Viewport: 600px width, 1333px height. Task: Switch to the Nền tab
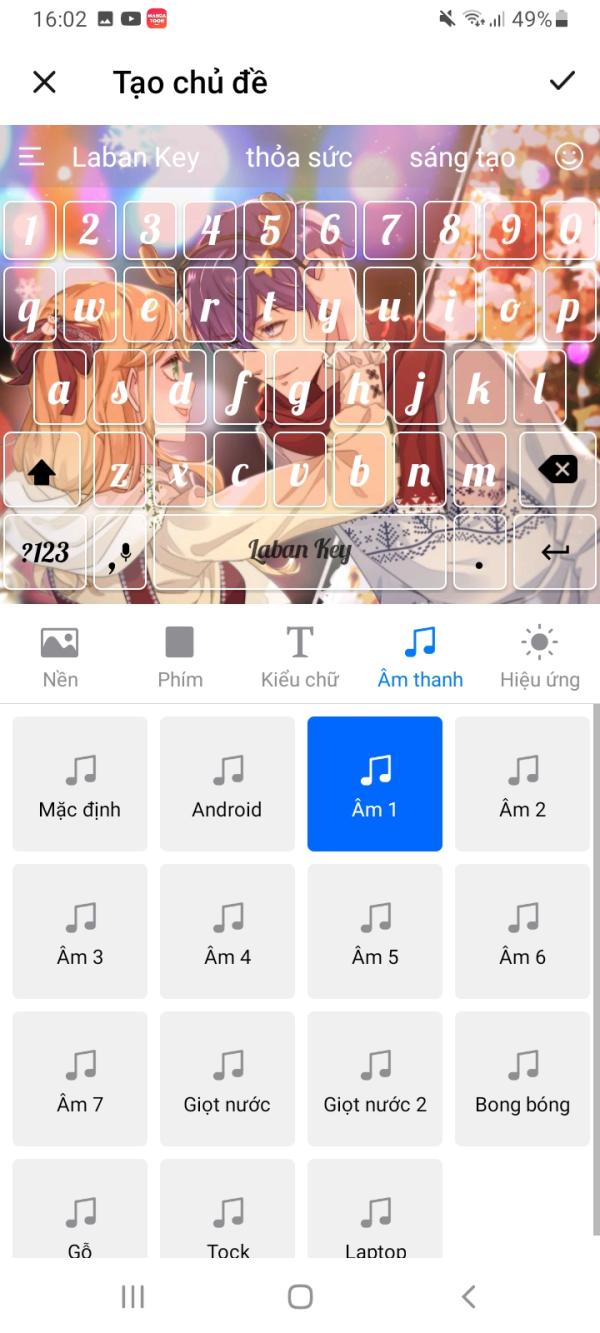pyautogui.click(x=60, y=656)
